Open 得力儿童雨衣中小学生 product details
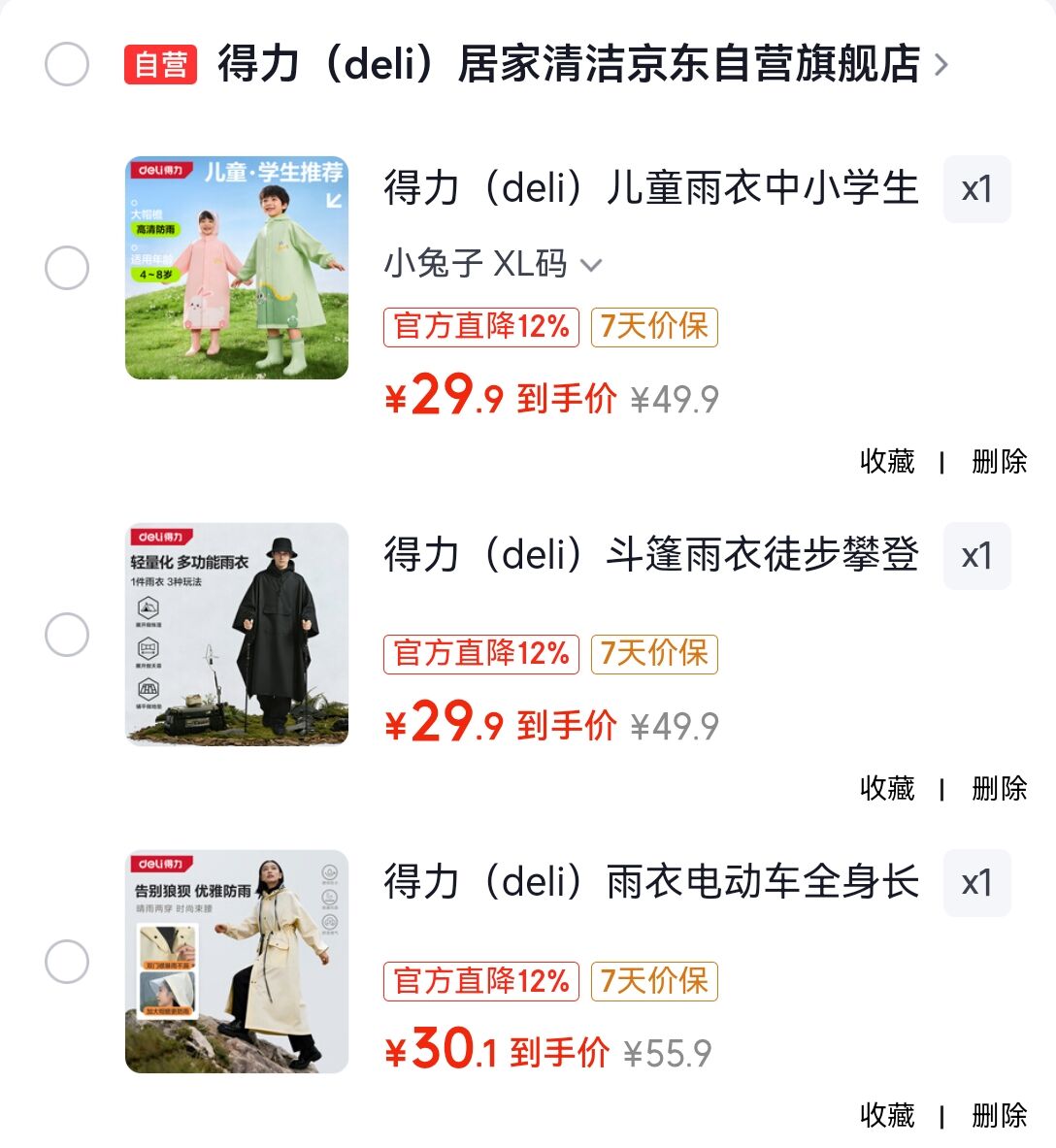This screenshot has width=1056, height=1148. click(650, 188)
